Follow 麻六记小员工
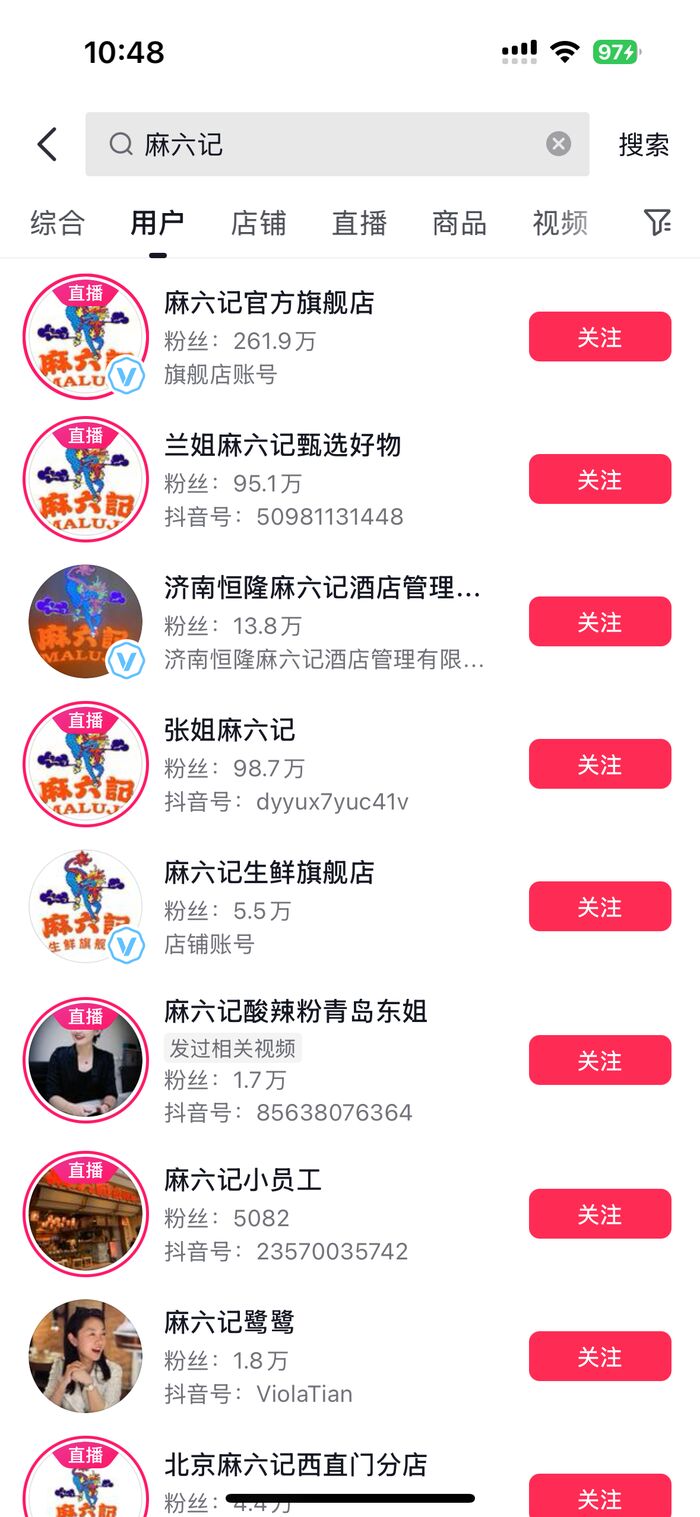Screen dimensions: 700x1517 (x=599, y=1214)
